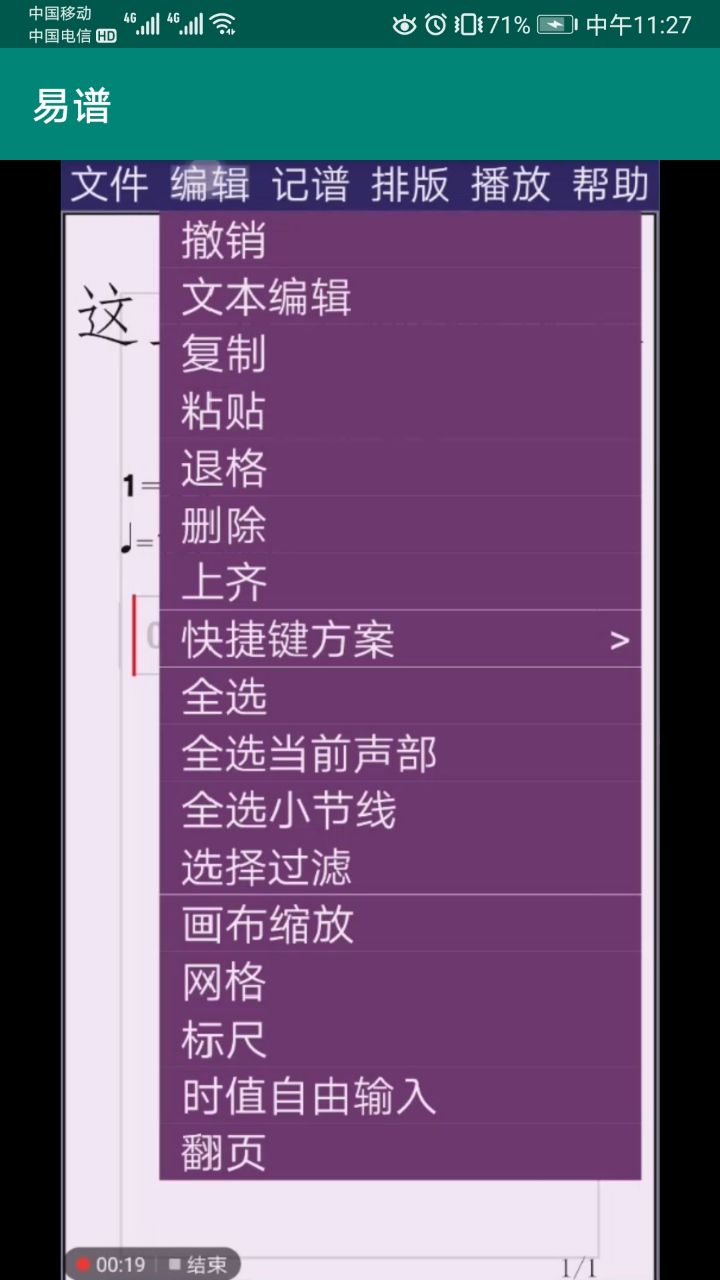The width and height of the screenshot is (720, 1280).
Task: Tap 全选小节线 option
Action: 400,810
